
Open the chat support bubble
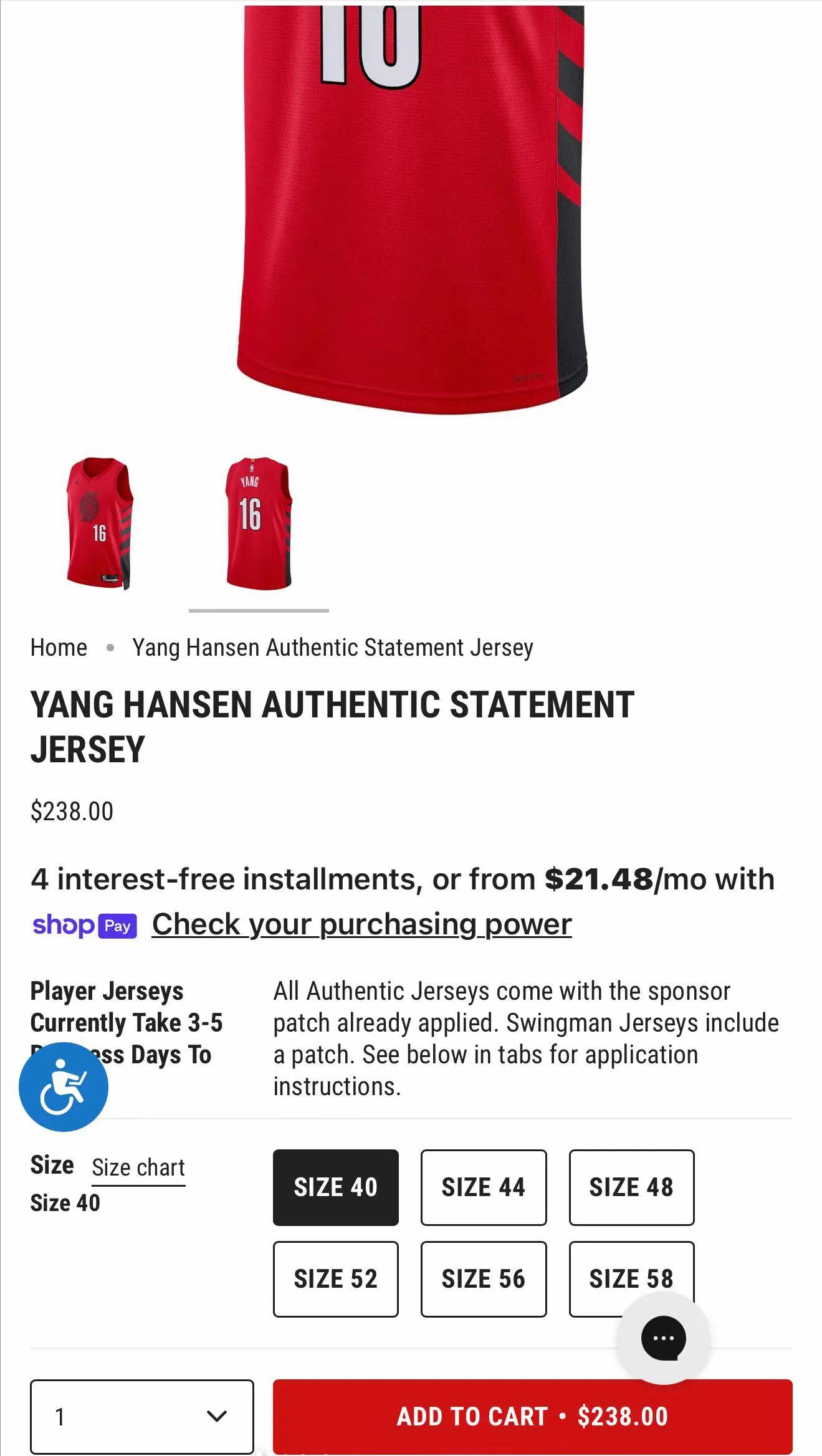point(663,1338)
